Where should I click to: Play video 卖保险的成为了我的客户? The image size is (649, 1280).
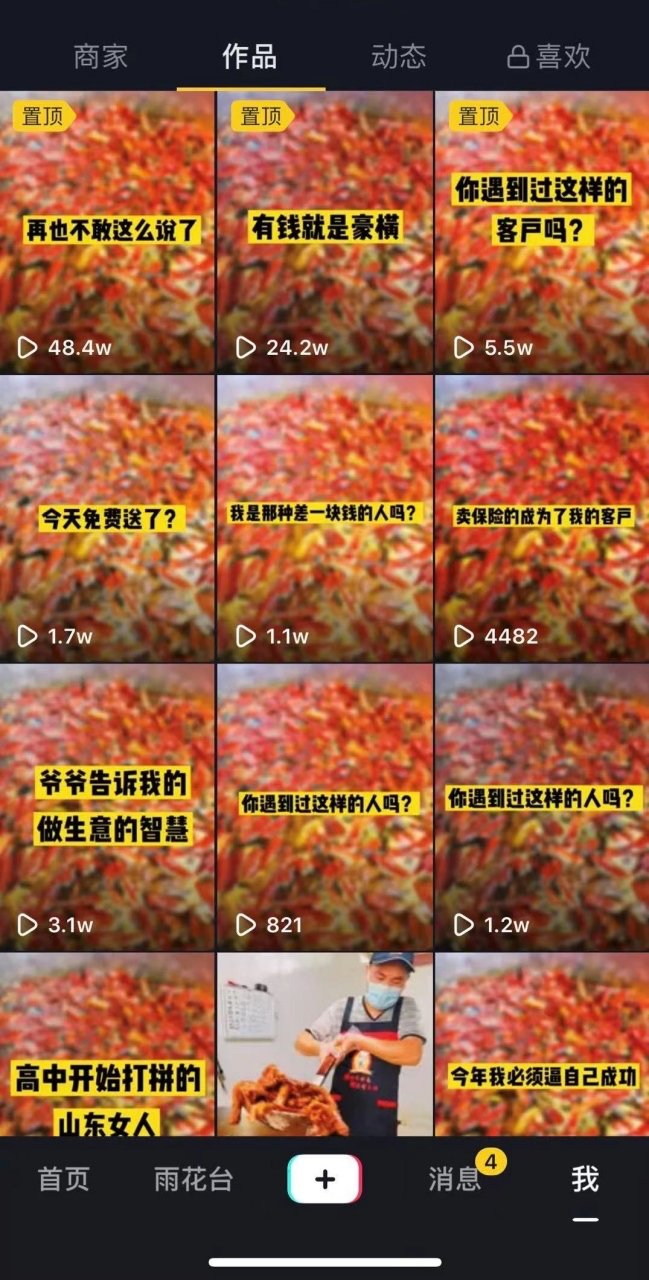542,518
